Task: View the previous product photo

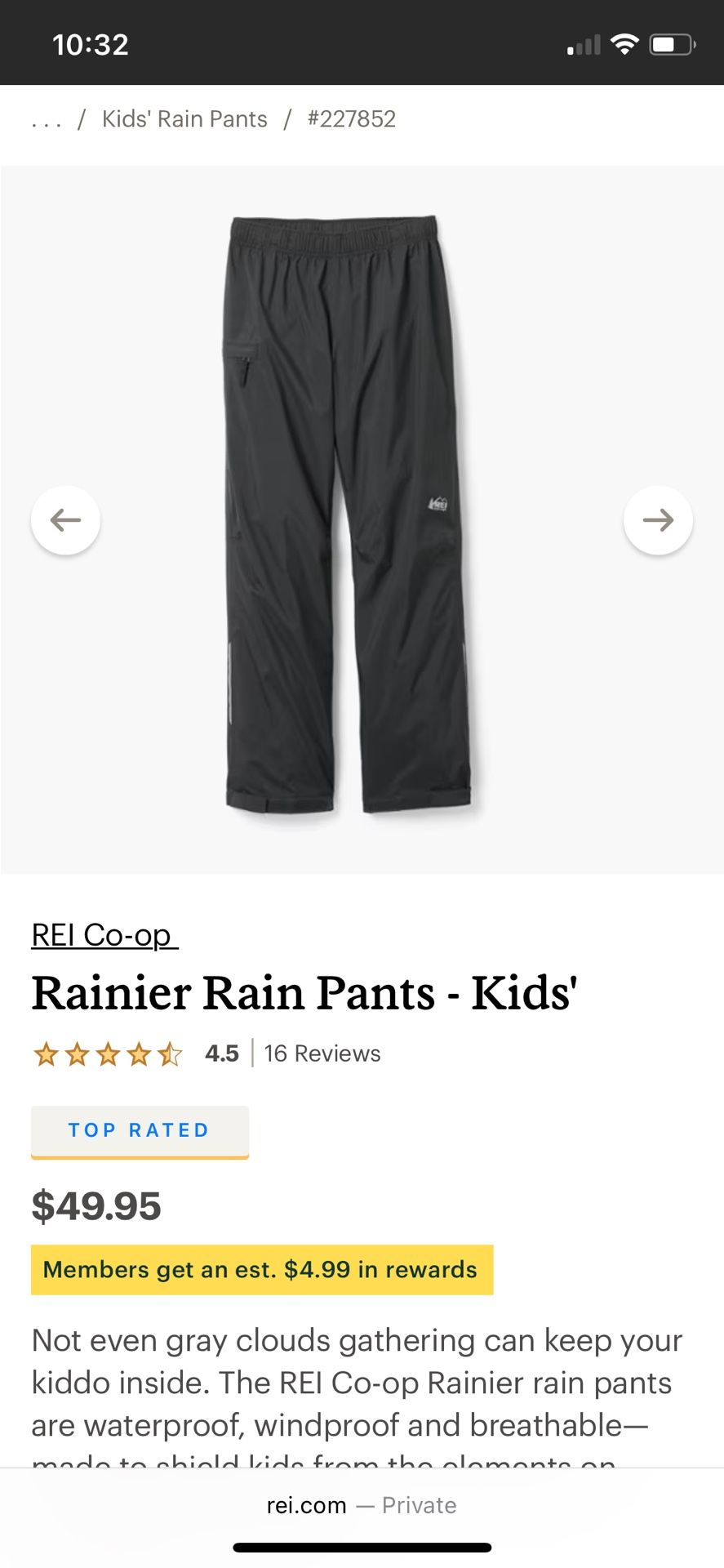Action: click(65, 519)
